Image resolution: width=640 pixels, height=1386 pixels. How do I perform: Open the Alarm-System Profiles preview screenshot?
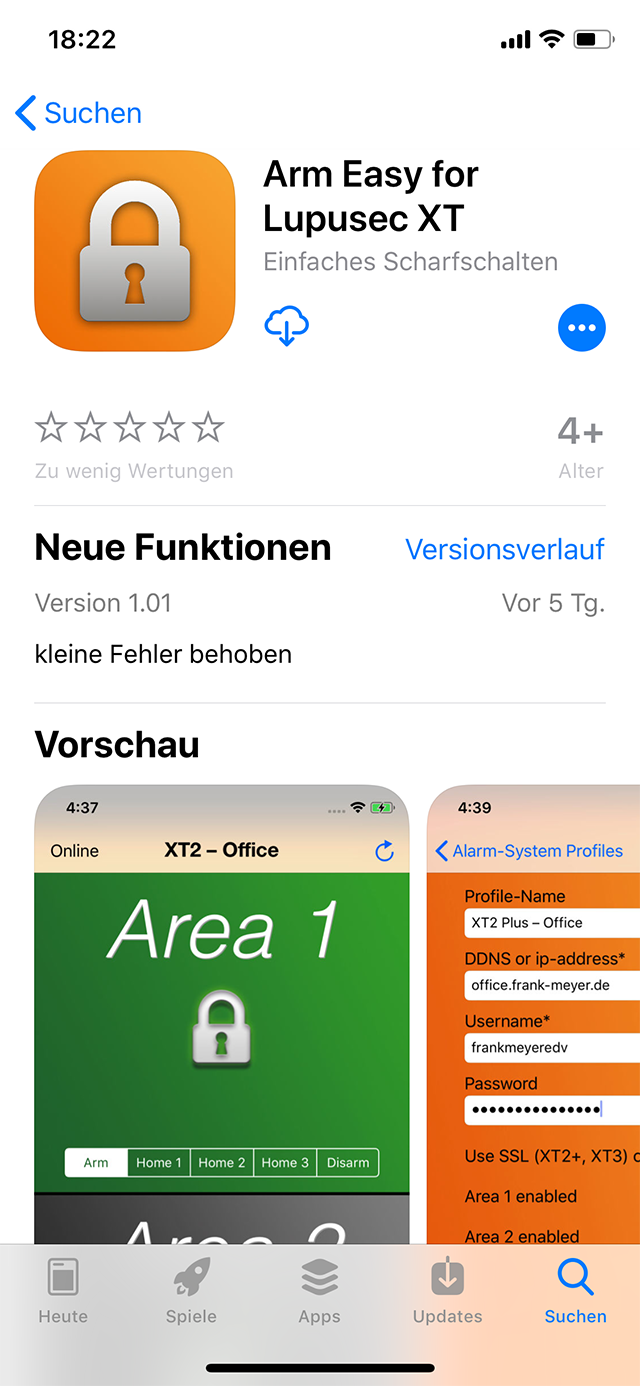535,1010
